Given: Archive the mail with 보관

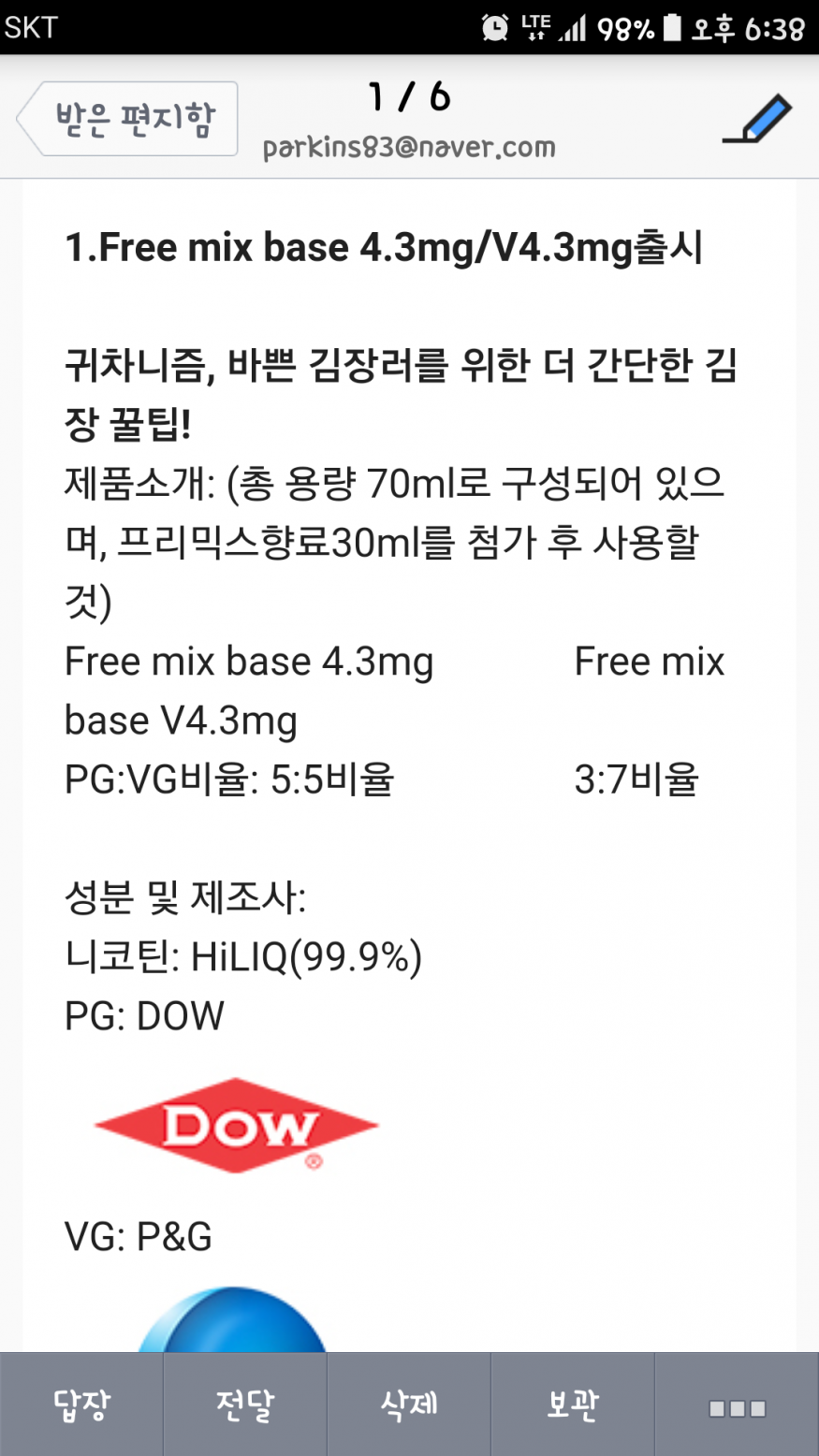Looking at the screenshot, I should pos(572,1404).
